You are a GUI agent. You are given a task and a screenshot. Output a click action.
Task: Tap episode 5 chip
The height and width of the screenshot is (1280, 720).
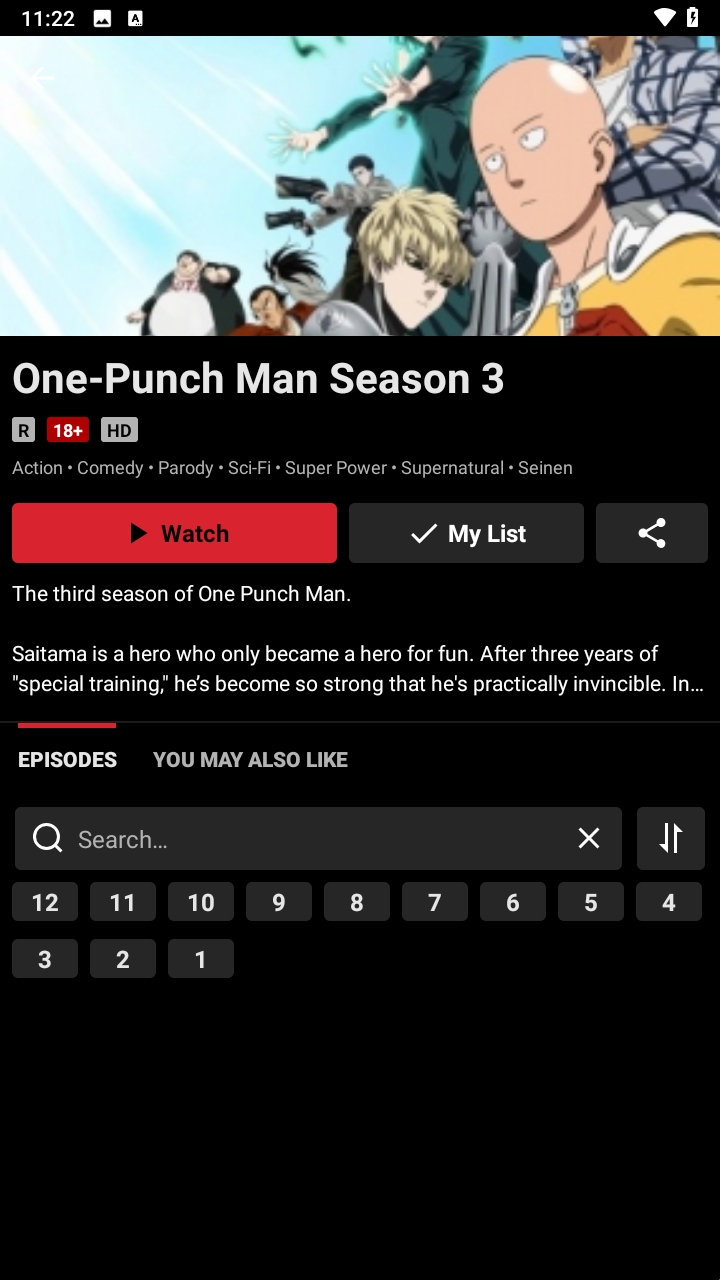[591, 902]
